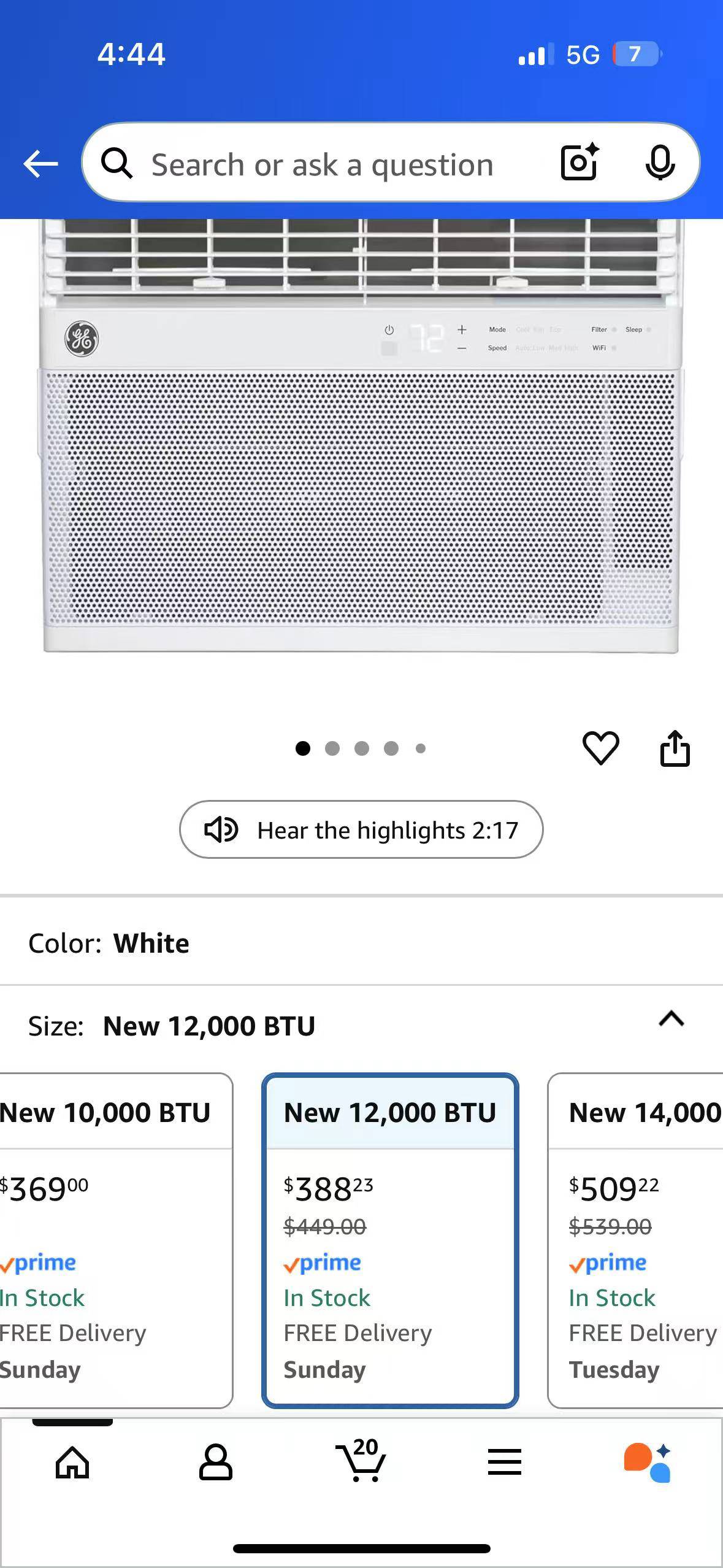Start voice search with microphone

[660, 163]
